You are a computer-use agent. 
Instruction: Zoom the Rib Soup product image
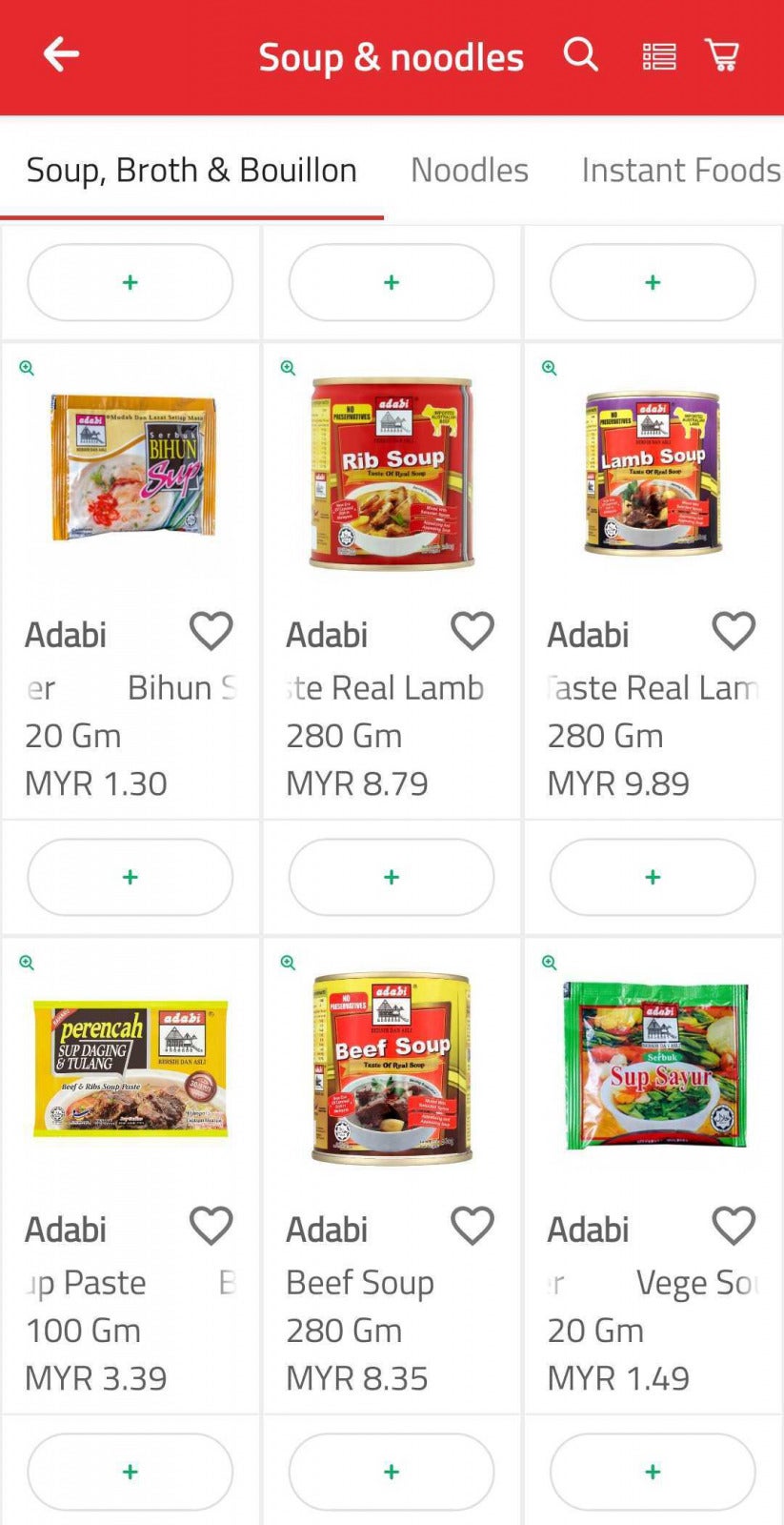(287, 368)
